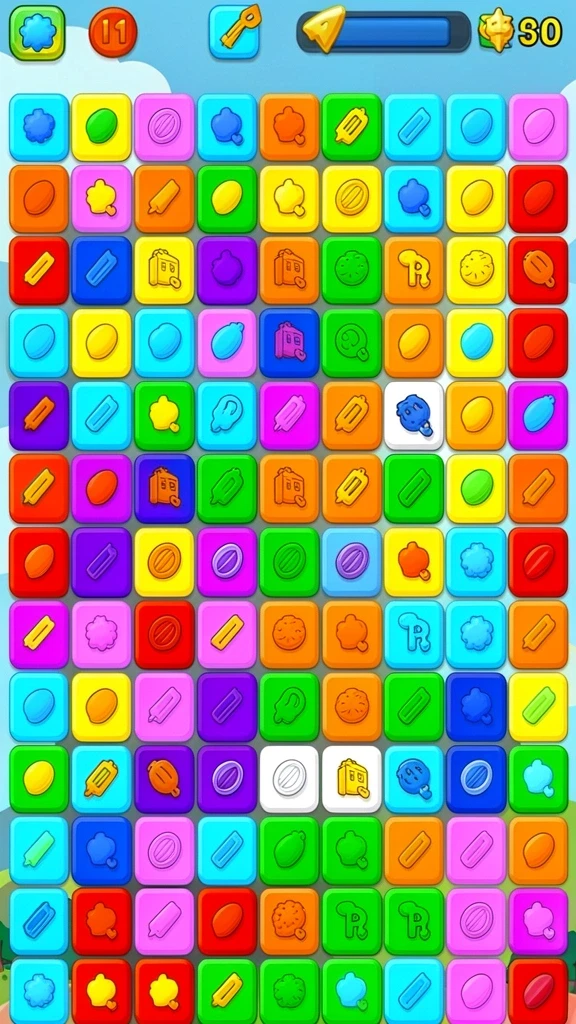Select the yellow tile with green candy bar
Image resolution: width=576 pixels, height=1024 pixels.
pyautogui.click(x=539, y=707)
